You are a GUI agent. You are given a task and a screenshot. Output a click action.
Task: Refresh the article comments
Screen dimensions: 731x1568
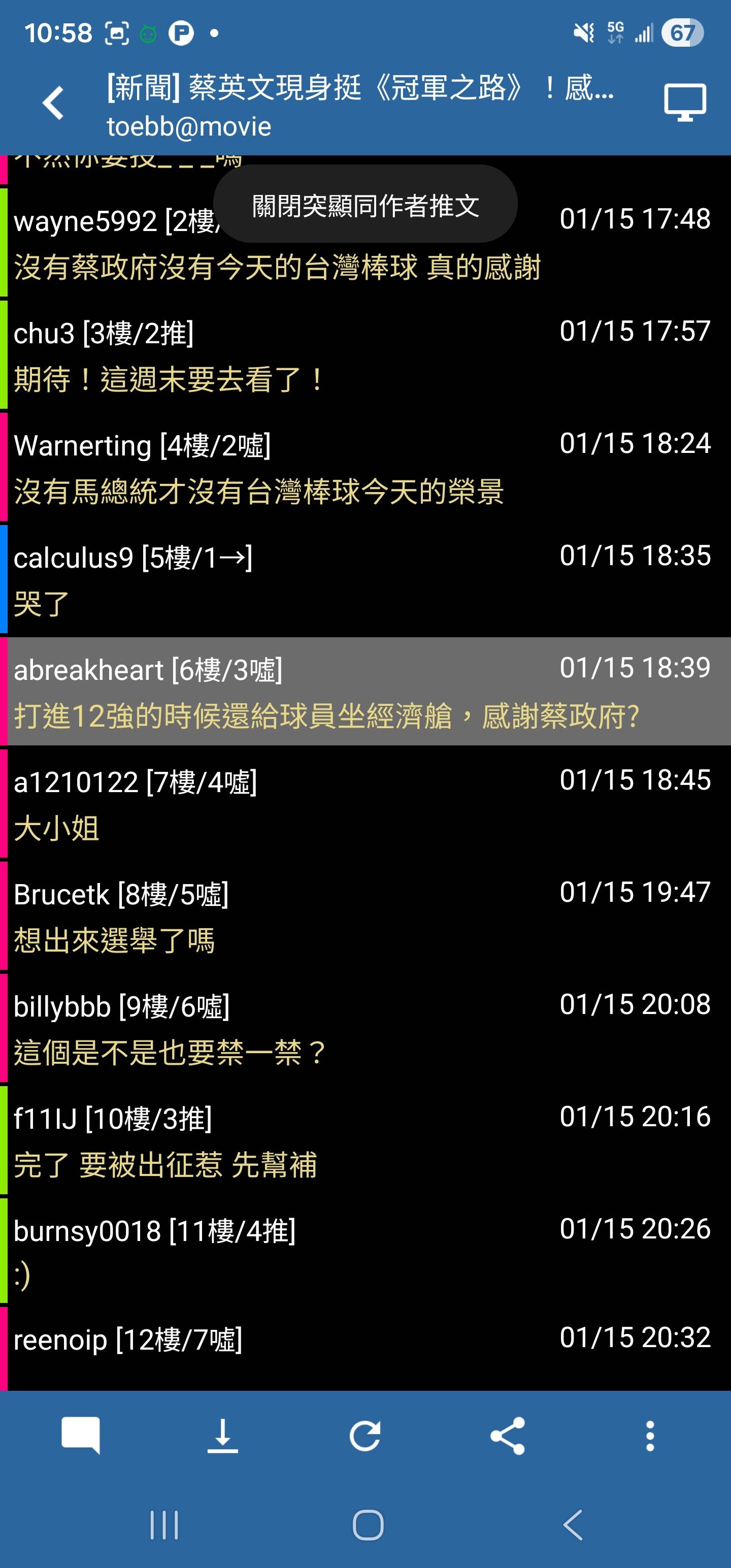(365, 1435)
